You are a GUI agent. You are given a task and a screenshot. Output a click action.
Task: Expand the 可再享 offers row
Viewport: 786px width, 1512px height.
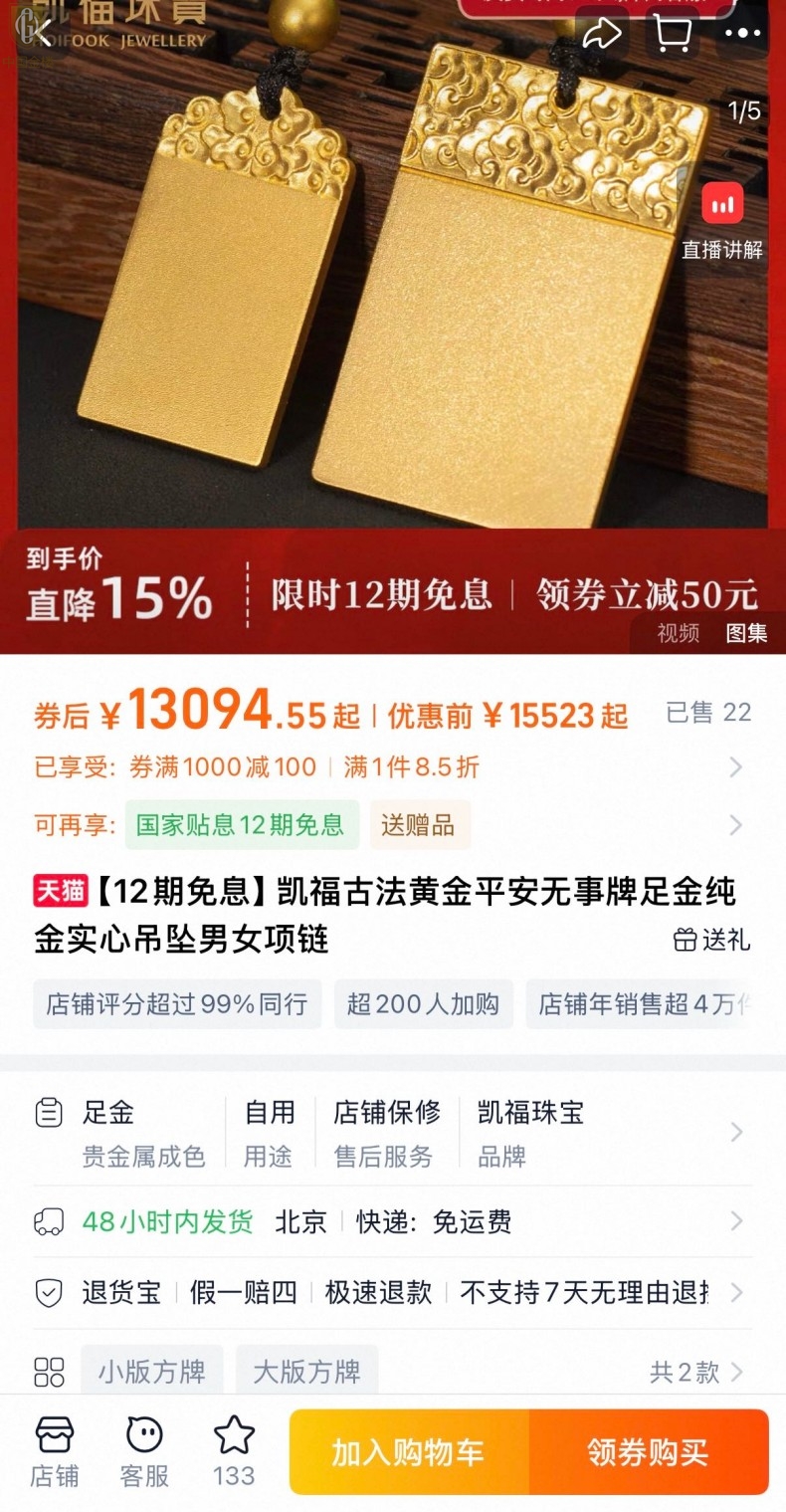pyautogui.click(x=735, y=825)
